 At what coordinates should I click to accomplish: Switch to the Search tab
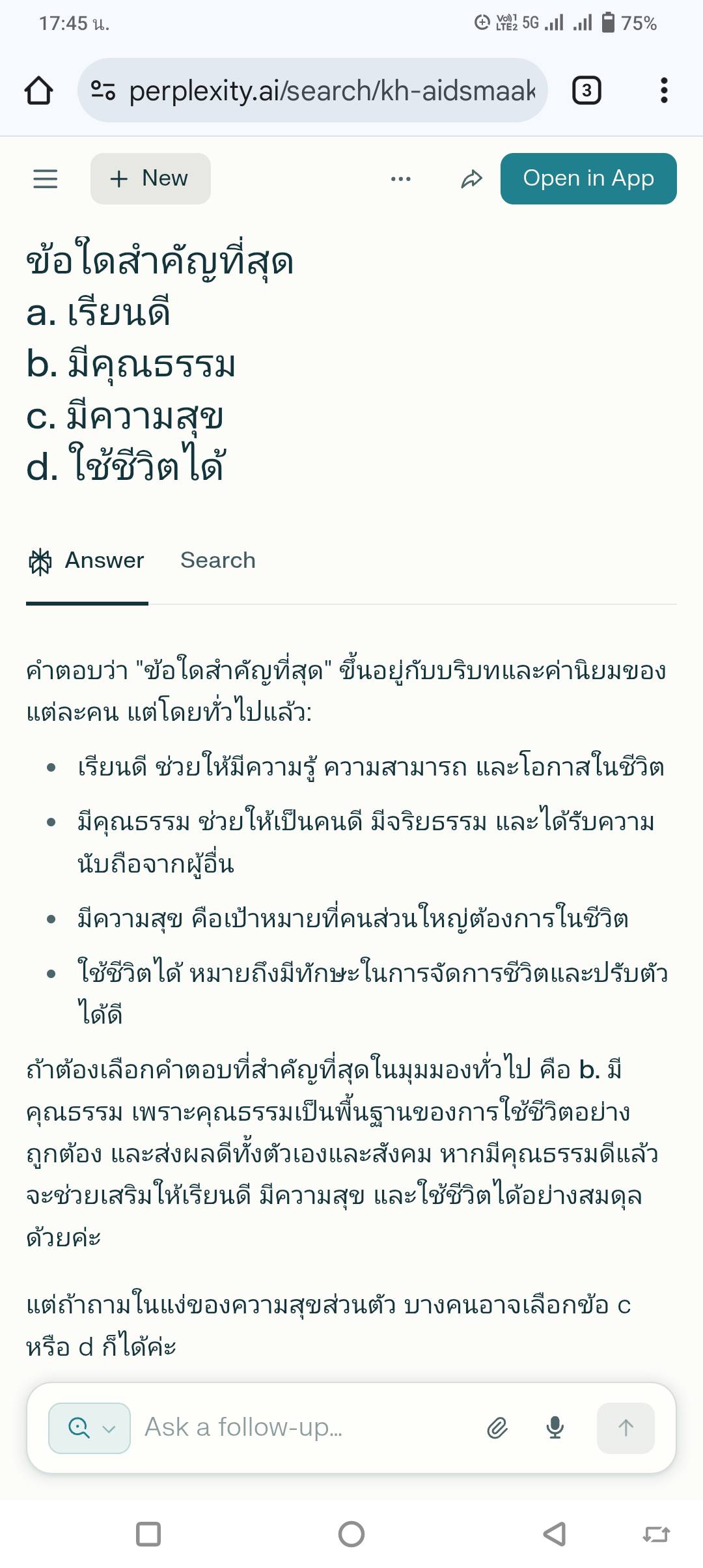[217, 560]
